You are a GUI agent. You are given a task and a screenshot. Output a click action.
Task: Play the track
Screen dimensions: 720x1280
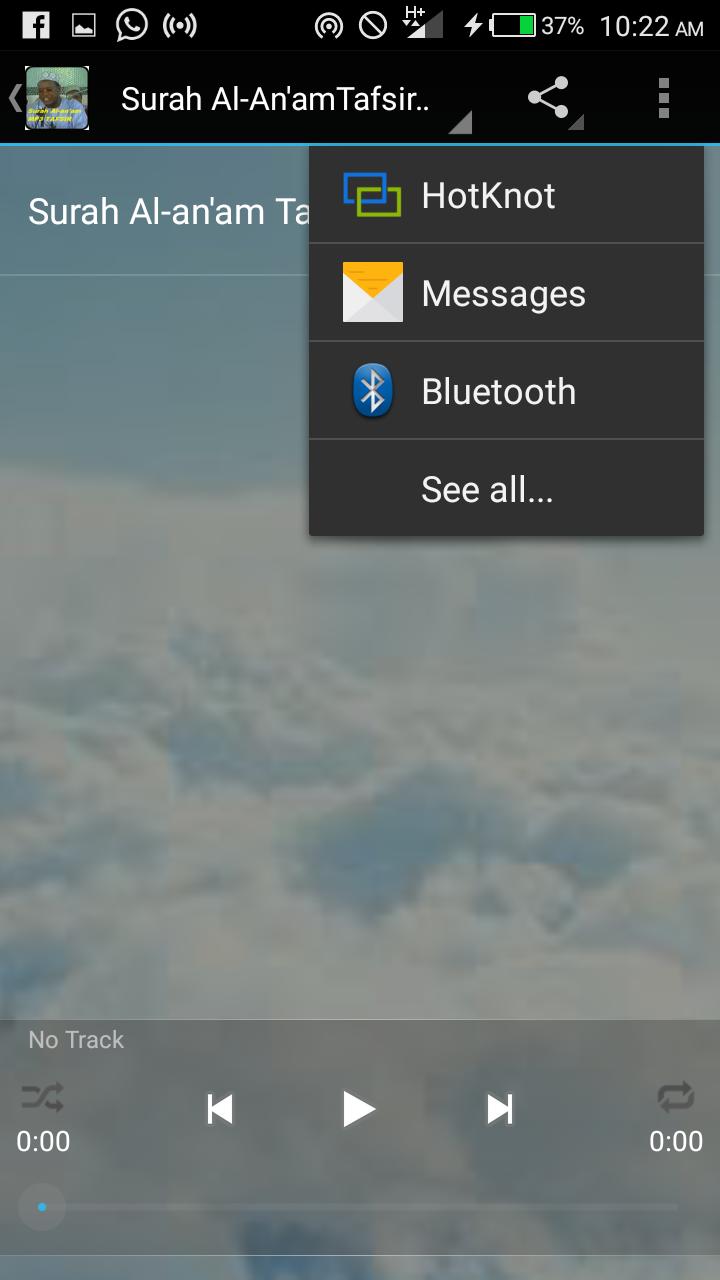pyautogui.click(x=358, y=1108)
